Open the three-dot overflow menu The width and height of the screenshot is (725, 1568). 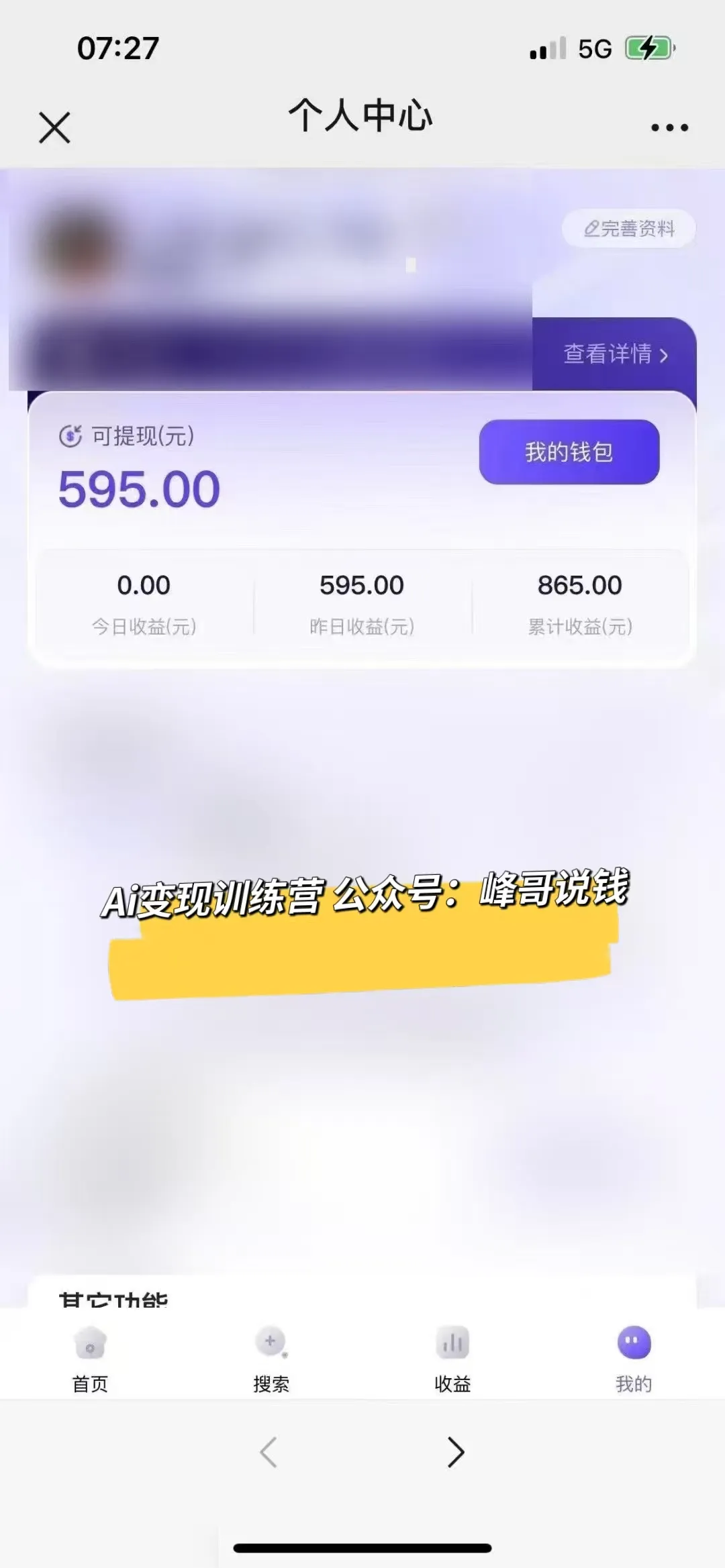(669, 127)
